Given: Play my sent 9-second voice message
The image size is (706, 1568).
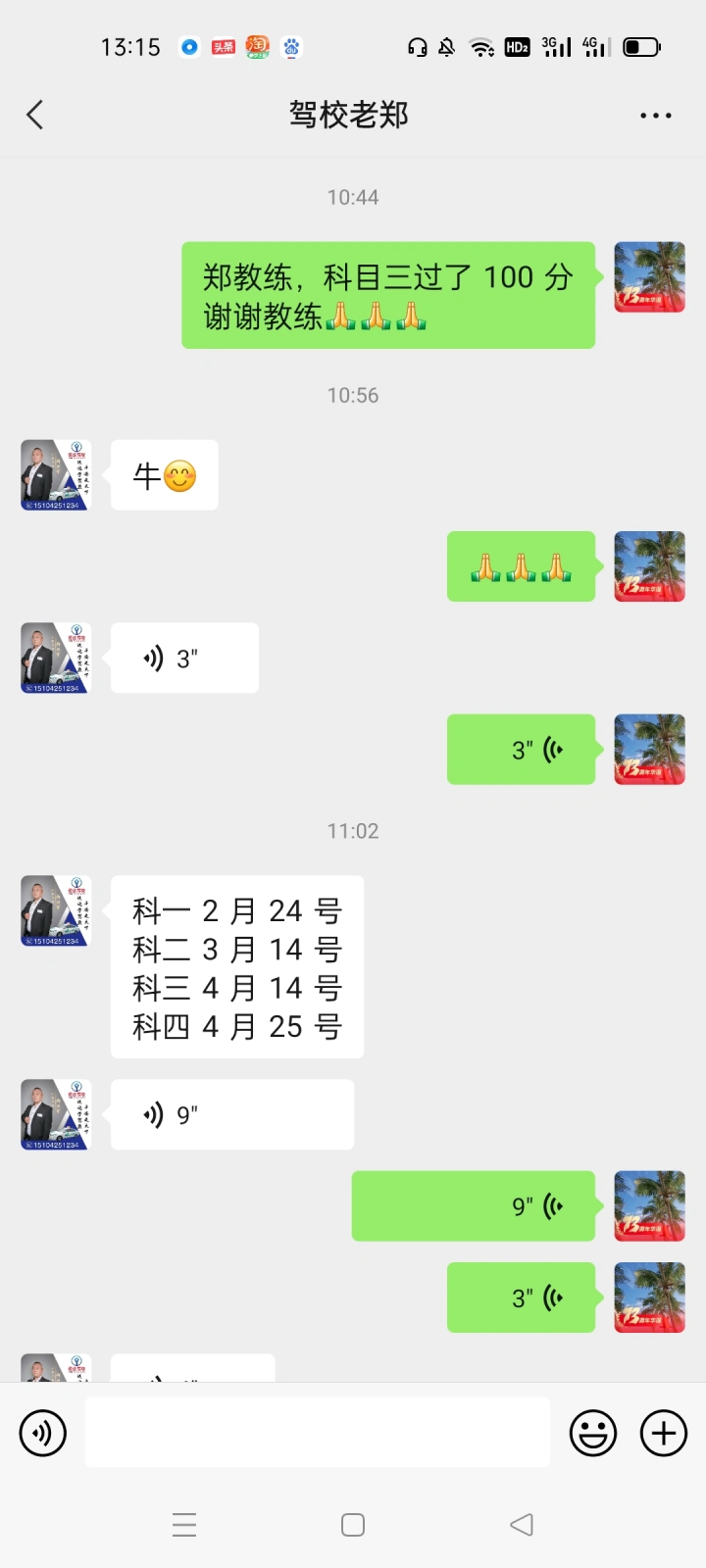Looking at the screenshot, I should pos(474,1206).
